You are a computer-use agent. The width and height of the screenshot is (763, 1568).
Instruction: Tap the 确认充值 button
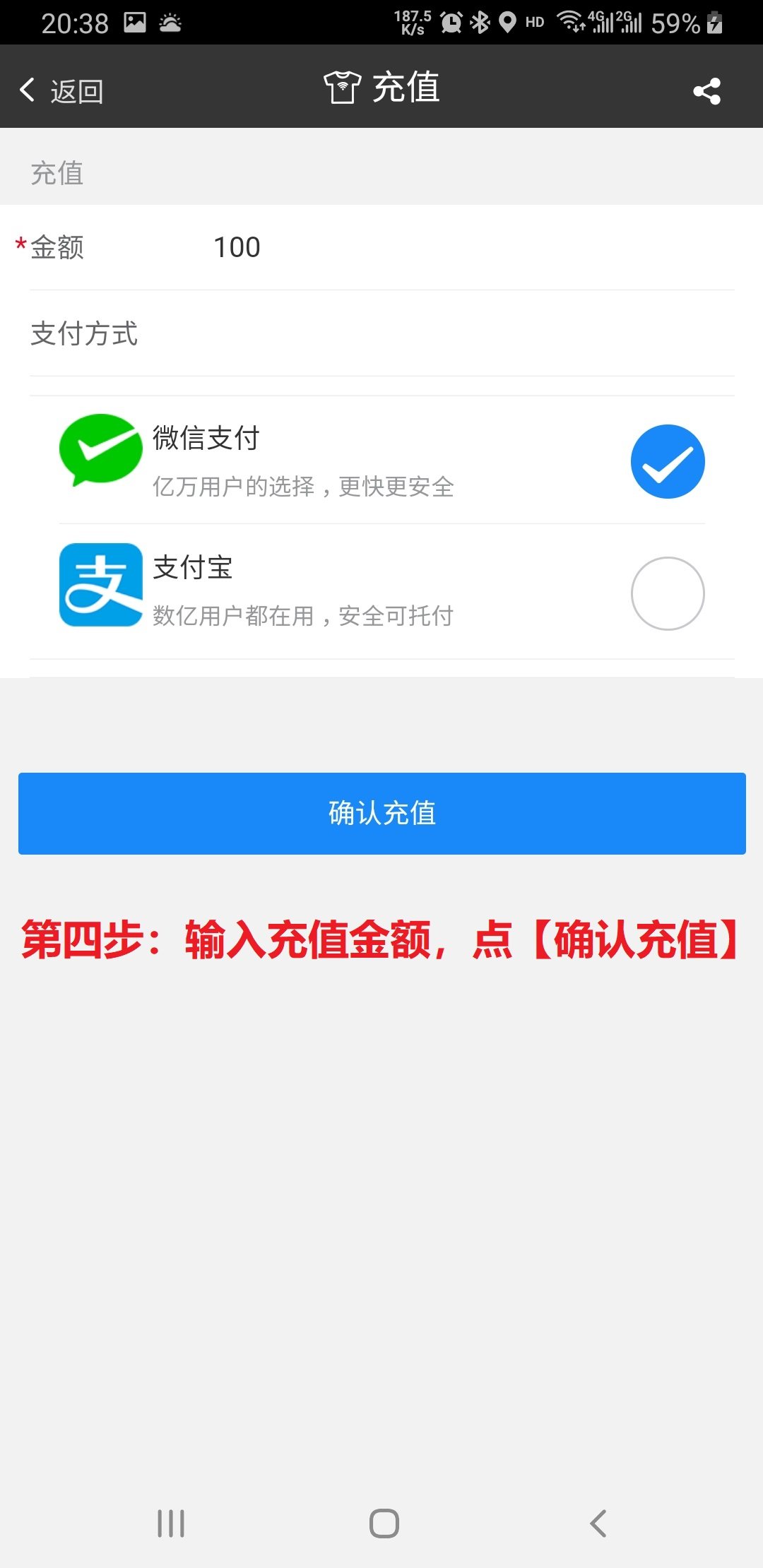381,814
